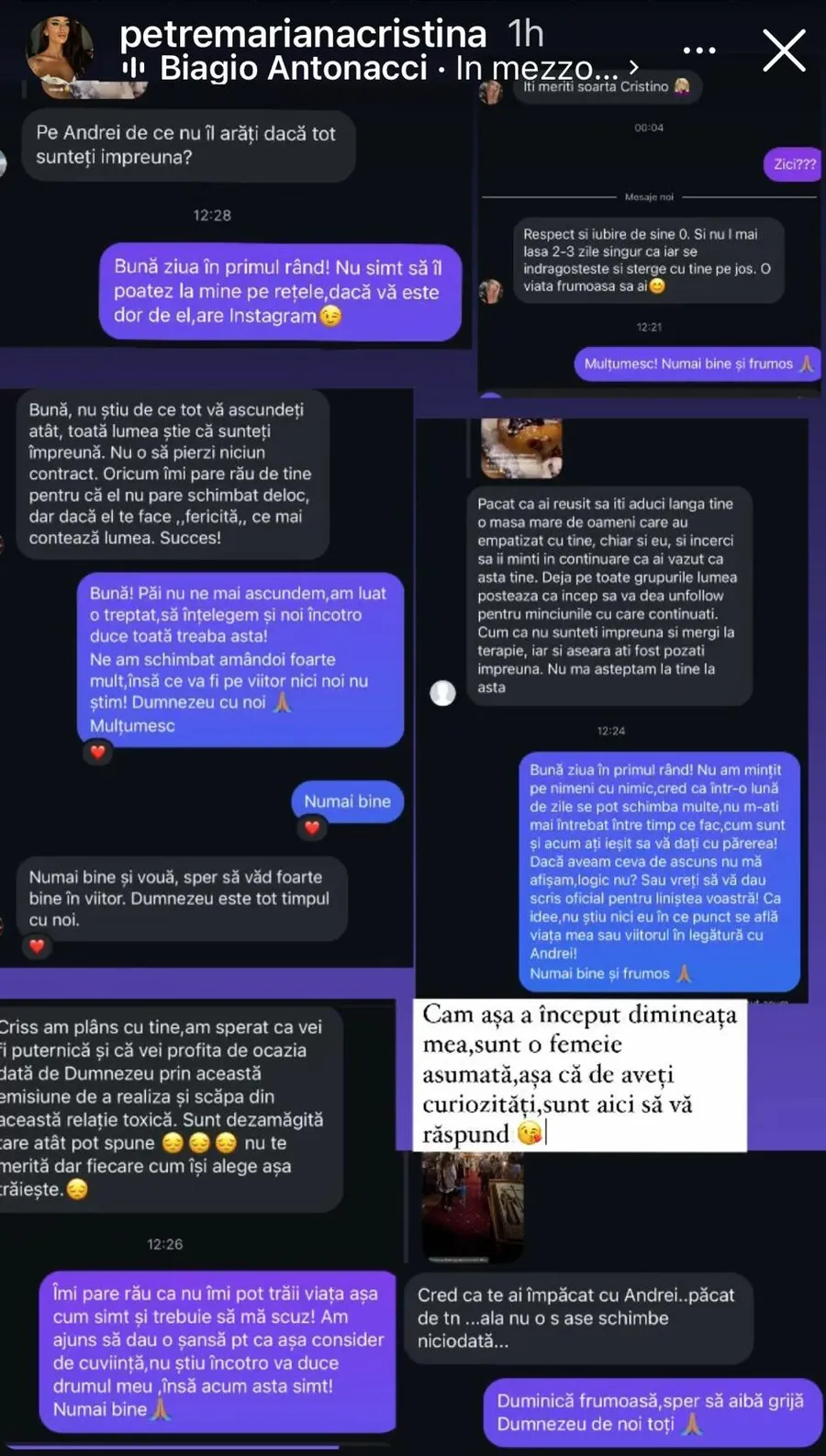Select the 1h timestamp label
Screen dimensions: 826x1456
(x=525, y=33)
